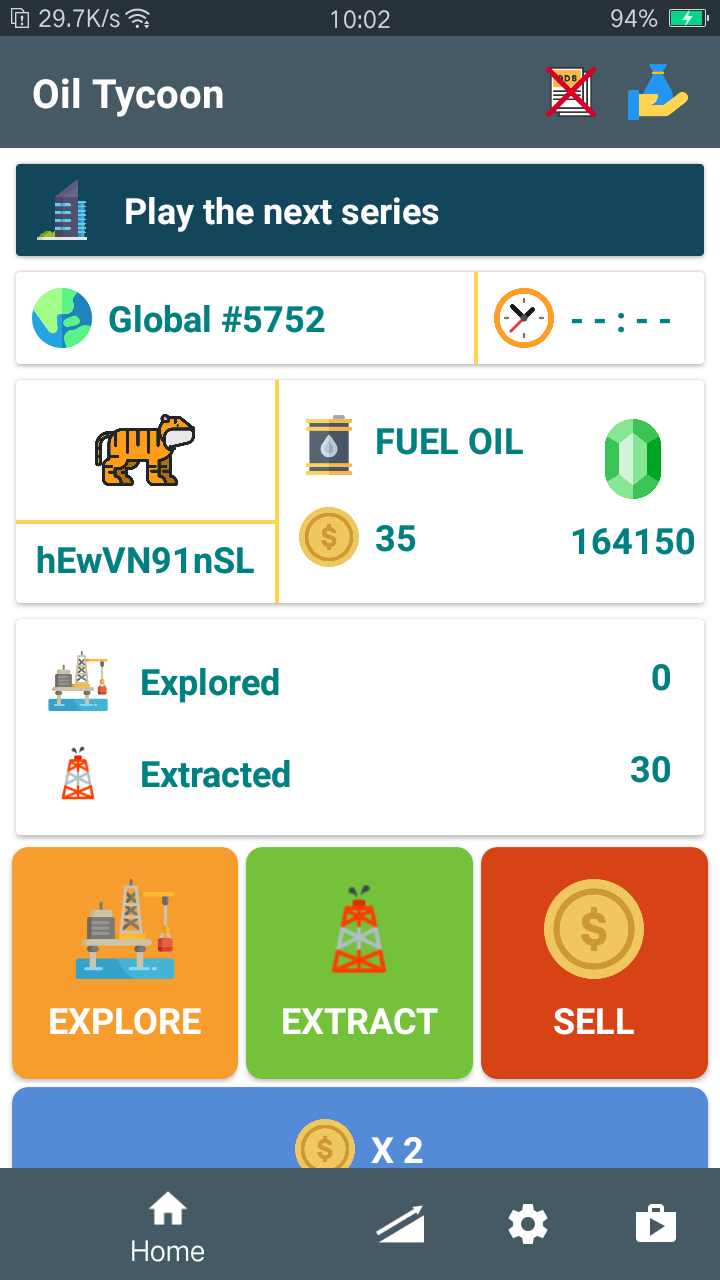The image size is (720, 1280).
Task: Sell the extracted oil
Action: coord(594,963)
